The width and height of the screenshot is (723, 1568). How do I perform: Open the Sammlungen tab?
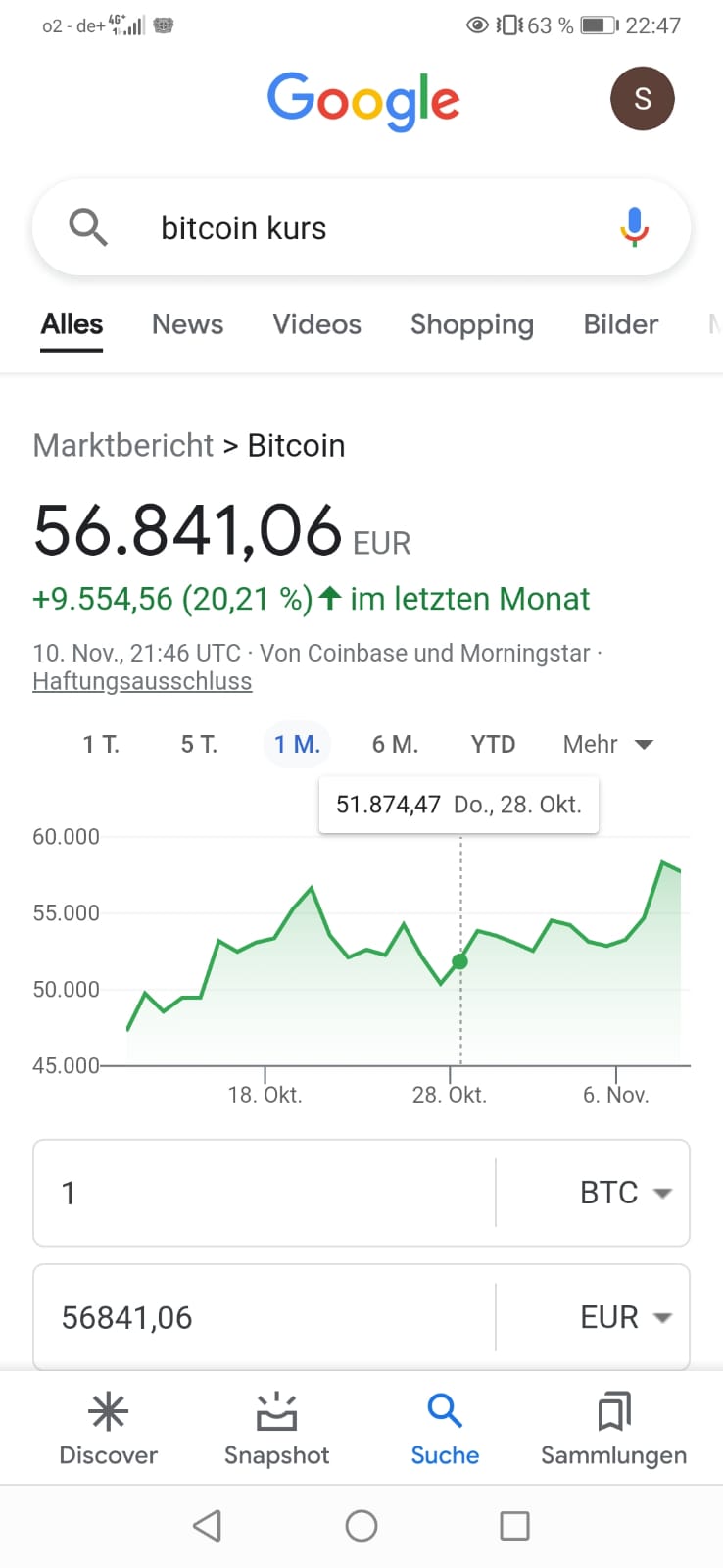(x=613, y=1429)
